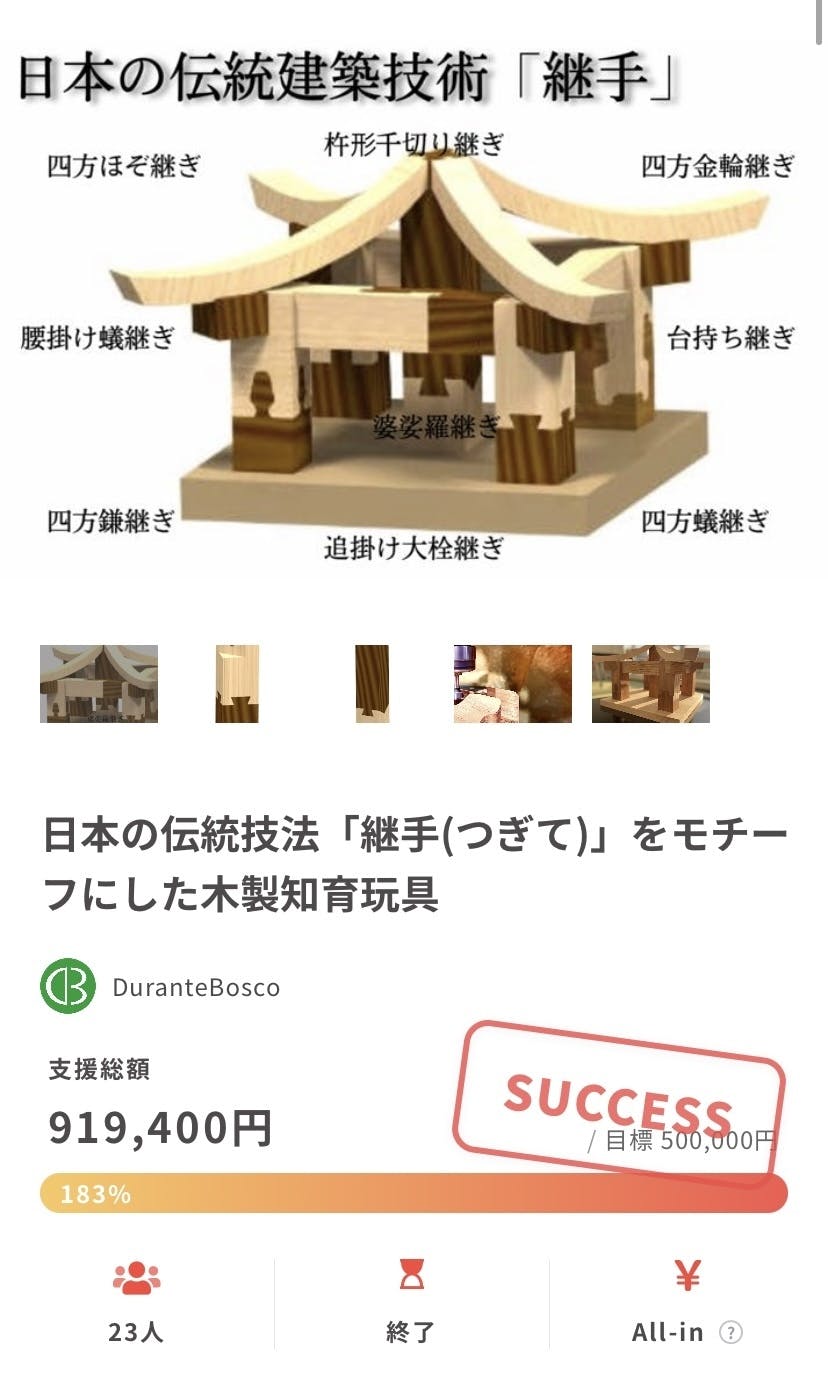828x1376 pixels.
Task: Tap the All-in help question mark
Action: (x=732, y=1332)
